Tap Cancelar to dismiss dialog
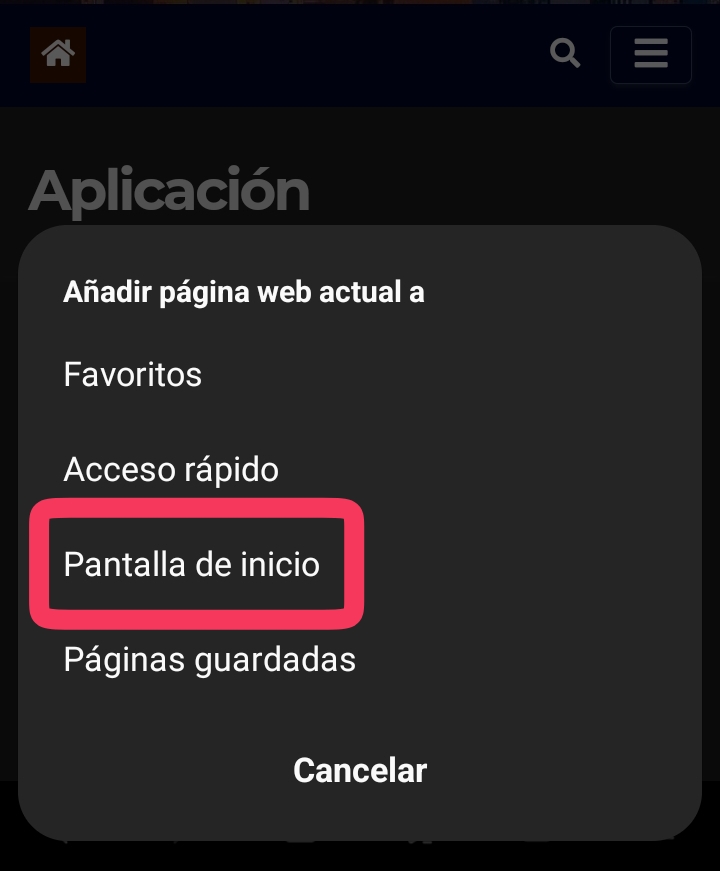 pyautogui.click(x=360, y=770)
